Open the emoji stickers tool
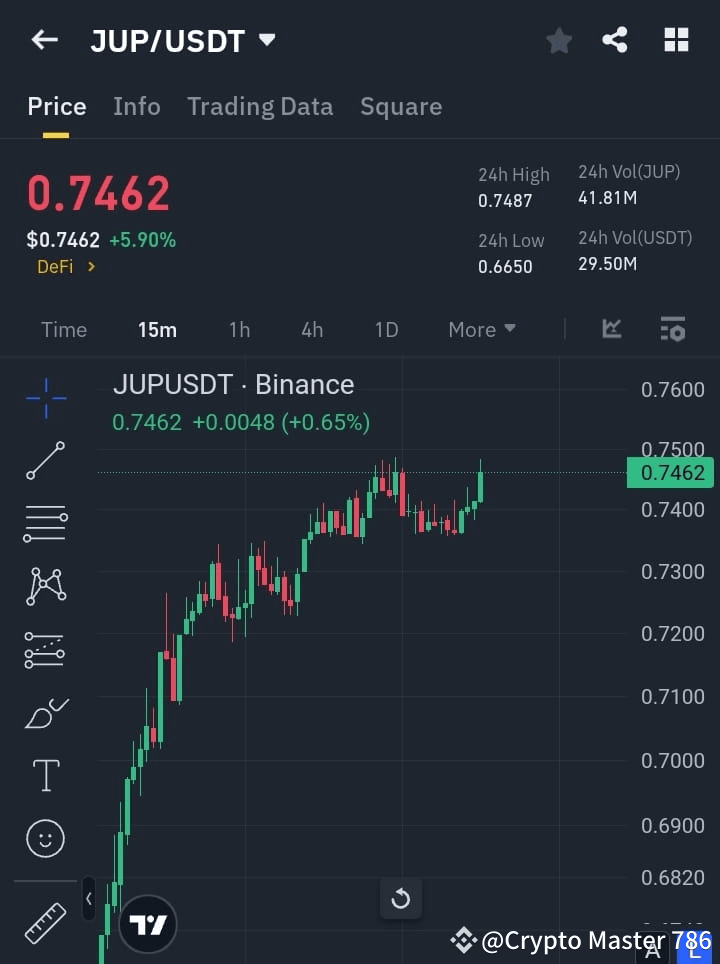720x964 pixels. (45, 838)
